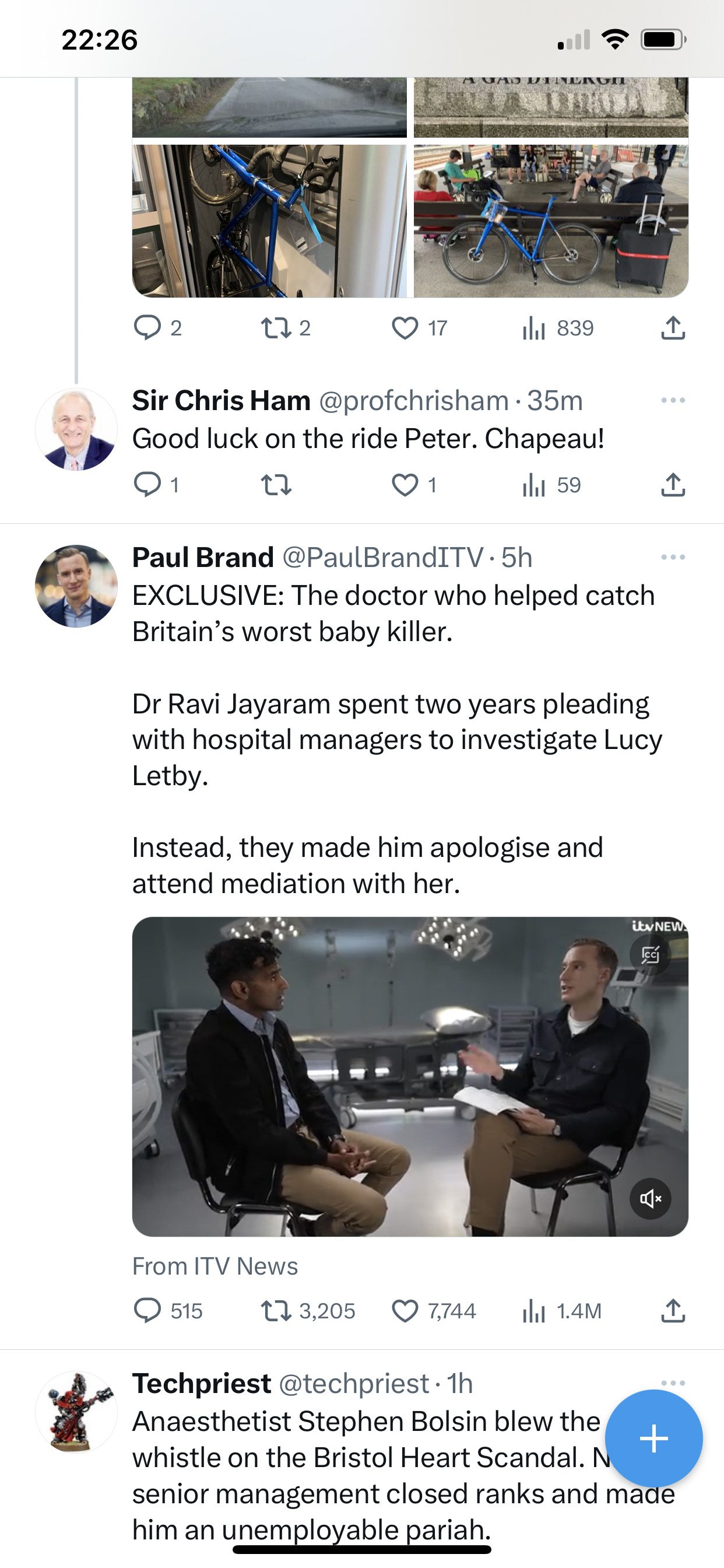The height and width of the screenshot is (1568, 724).
Task: Play the ITV News interview video
Action: (x=410, y=1076)
